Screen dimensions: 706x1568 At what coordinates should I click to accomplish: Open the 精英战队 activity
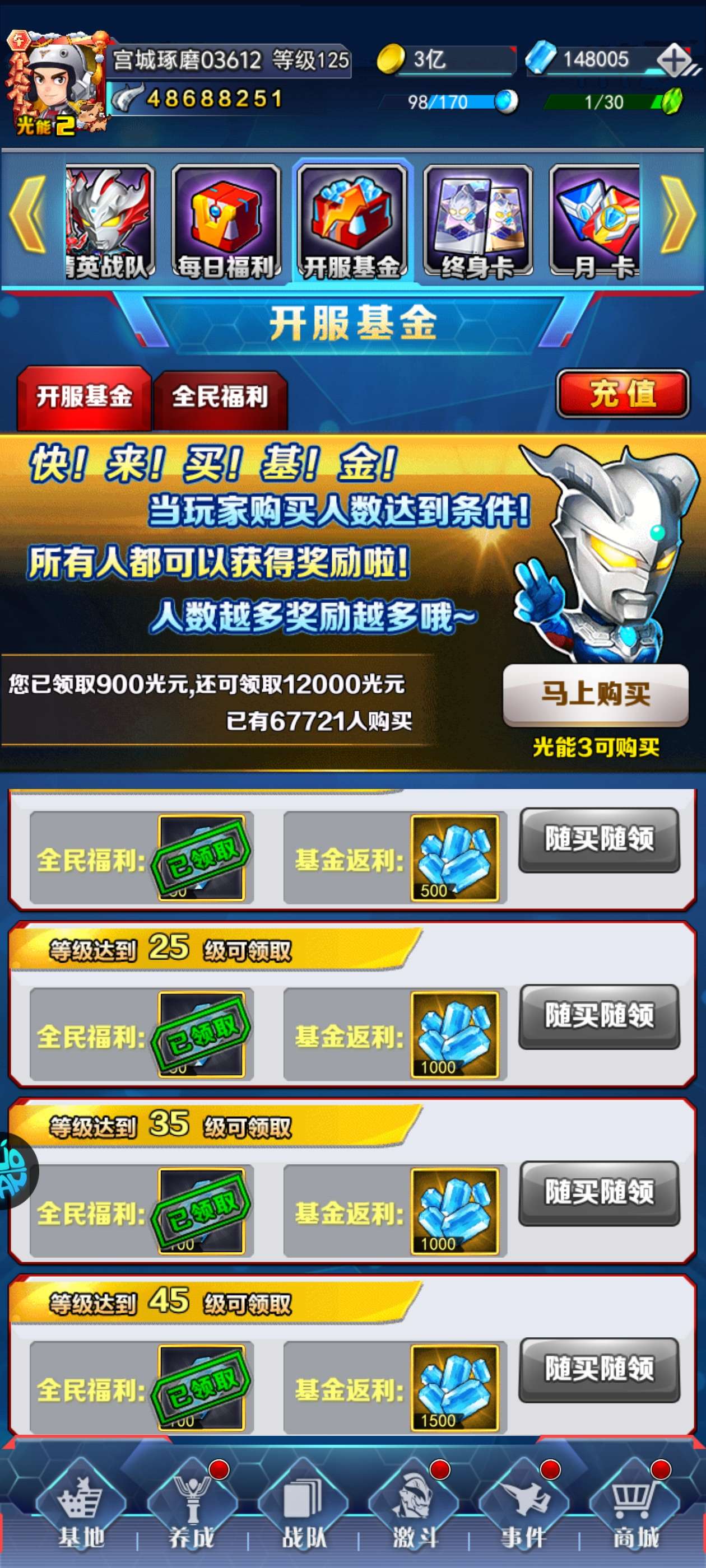pos(110,222)
